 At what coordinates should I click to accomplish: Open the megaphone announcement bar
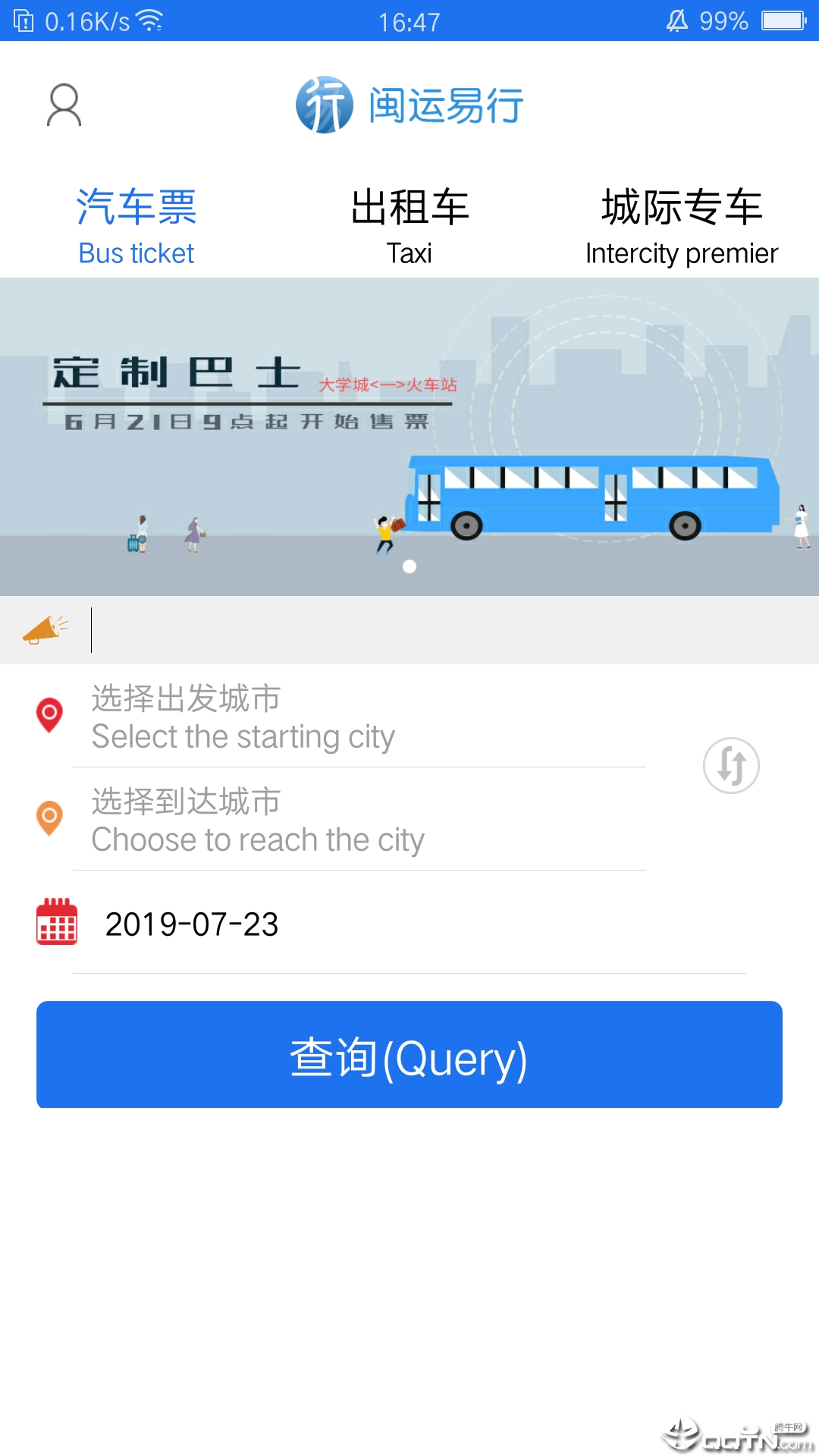pyautogui.click(x=409, y=629)
